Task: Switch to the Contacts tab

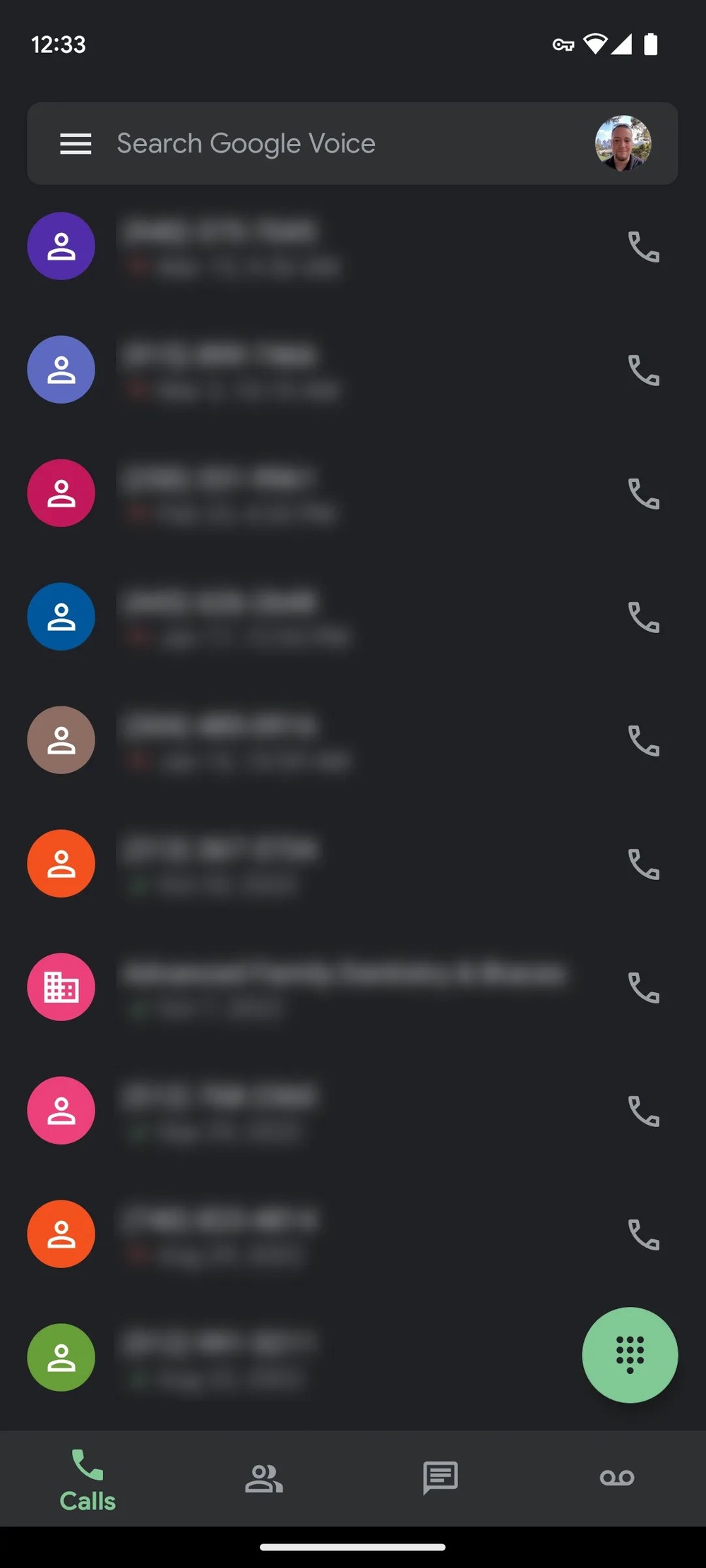Action: 264,1478
